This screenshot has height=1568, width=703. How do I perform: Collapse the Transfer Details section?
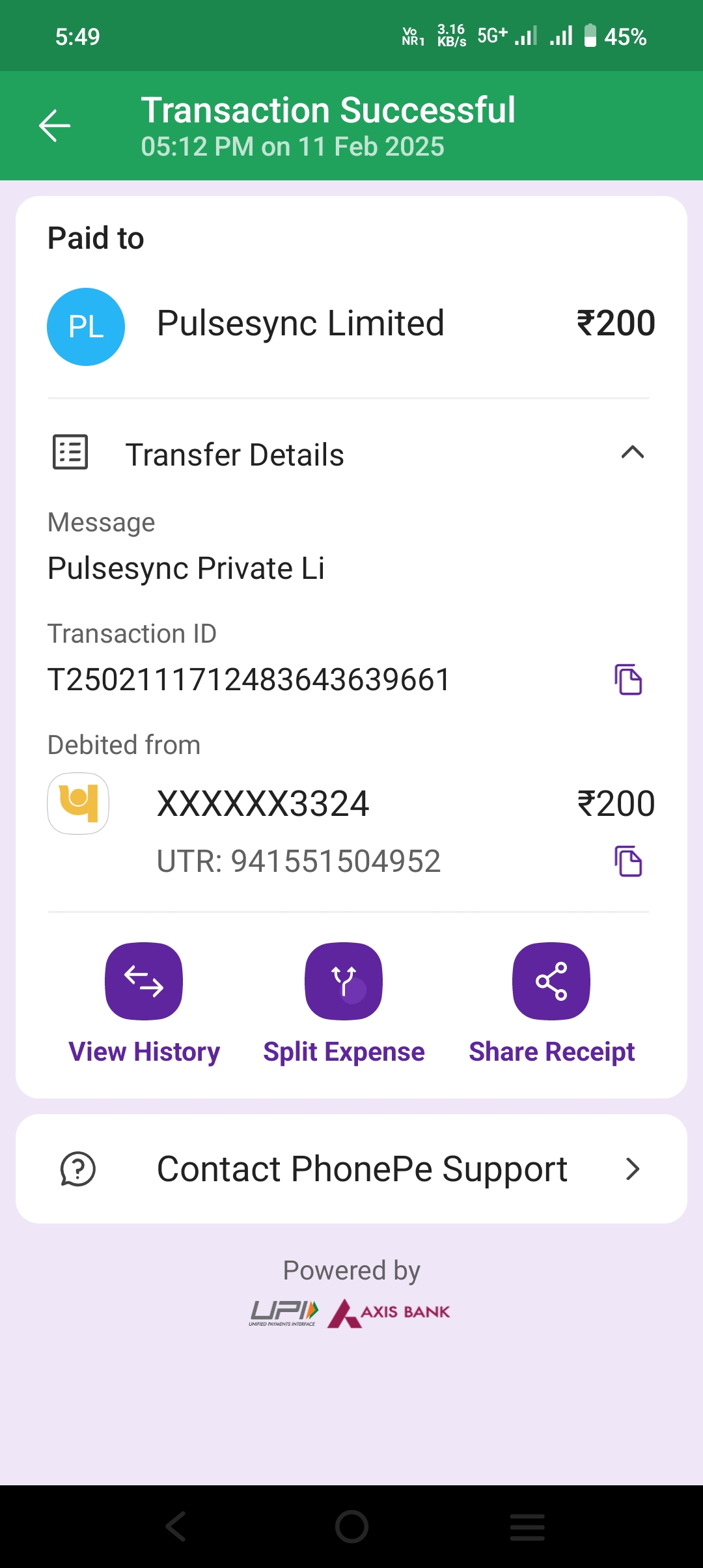(632, 453)
